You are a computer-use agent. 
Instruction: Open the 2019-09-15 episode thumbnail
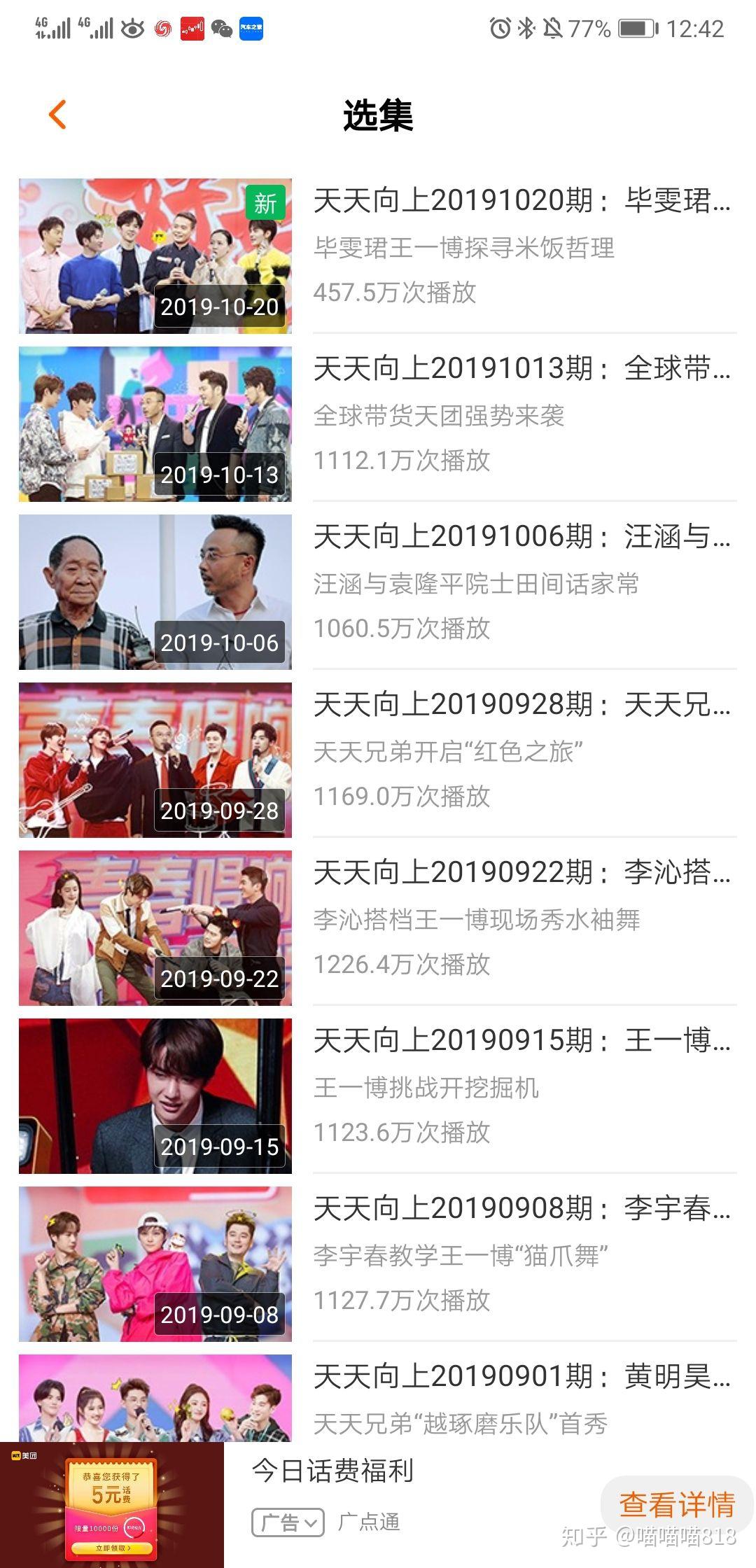[x=155, y=1096]
